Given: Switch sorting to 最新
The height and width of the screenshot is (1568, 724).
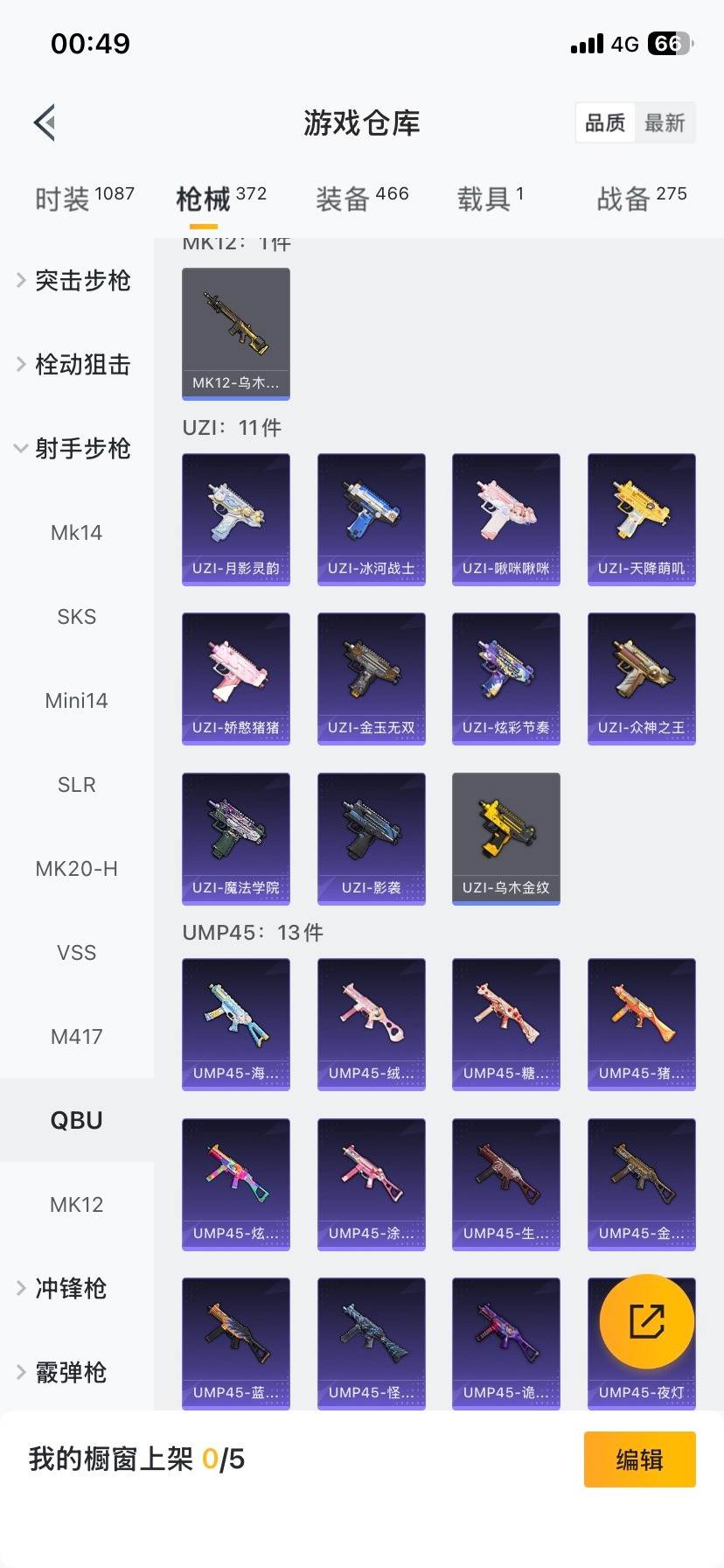Looking at the screenshot, I should pos(665,122).
